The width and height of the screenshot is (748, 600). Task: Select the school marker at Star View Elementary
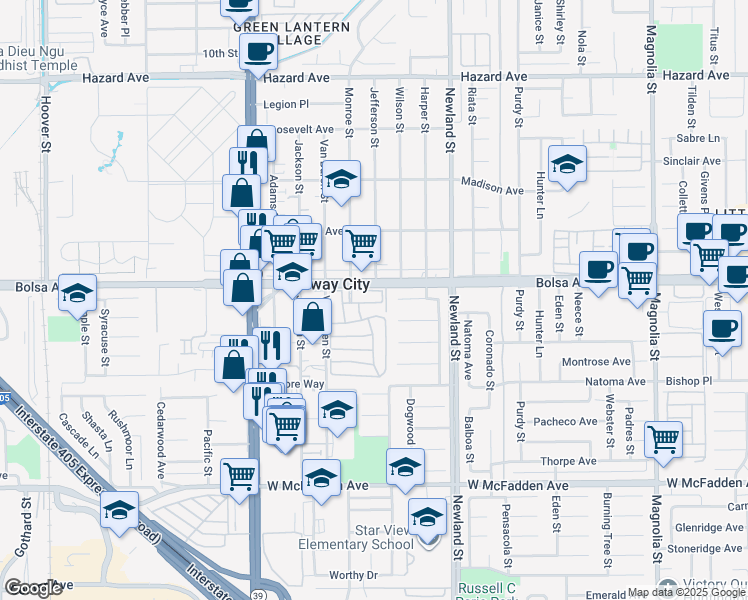428,519
